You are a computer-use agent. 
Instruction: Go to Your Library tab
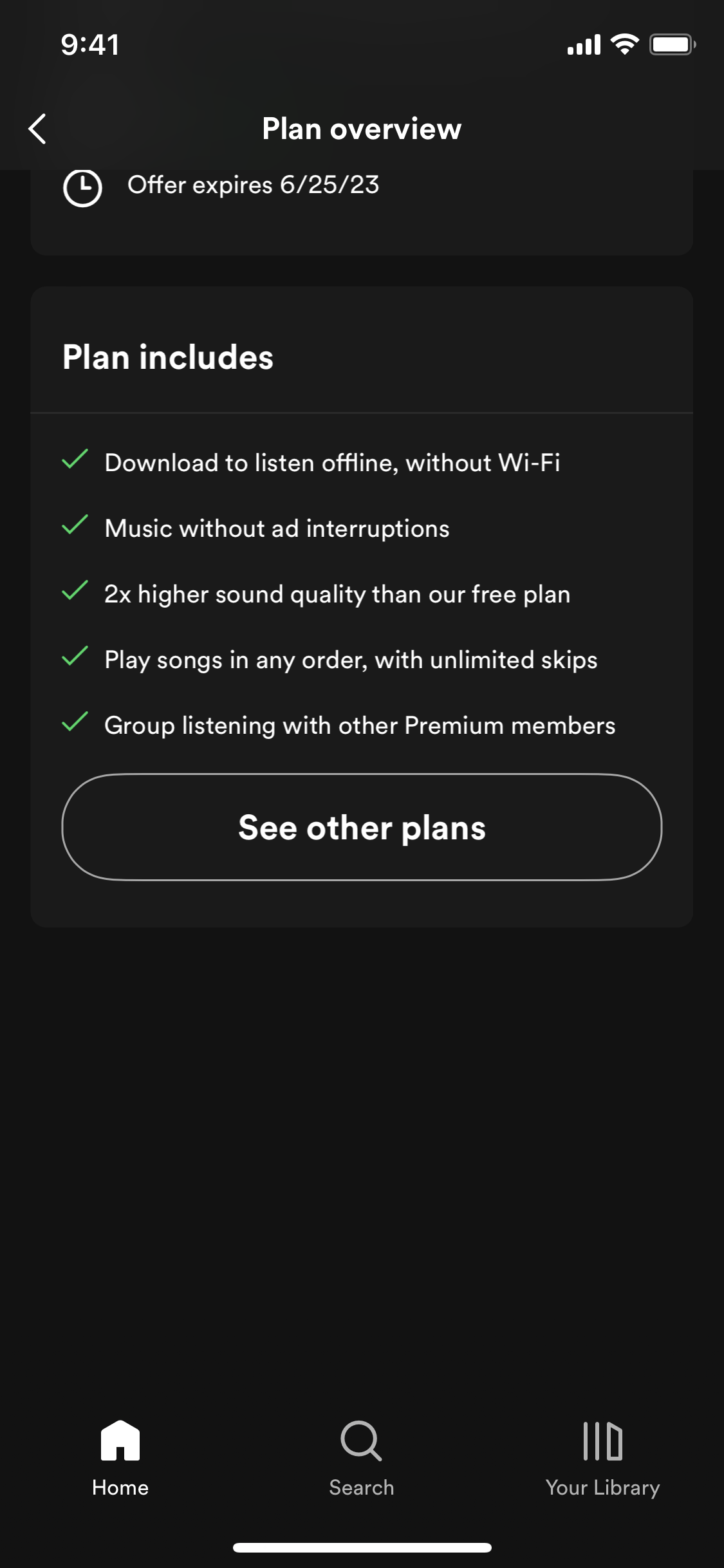point(603,1459)
